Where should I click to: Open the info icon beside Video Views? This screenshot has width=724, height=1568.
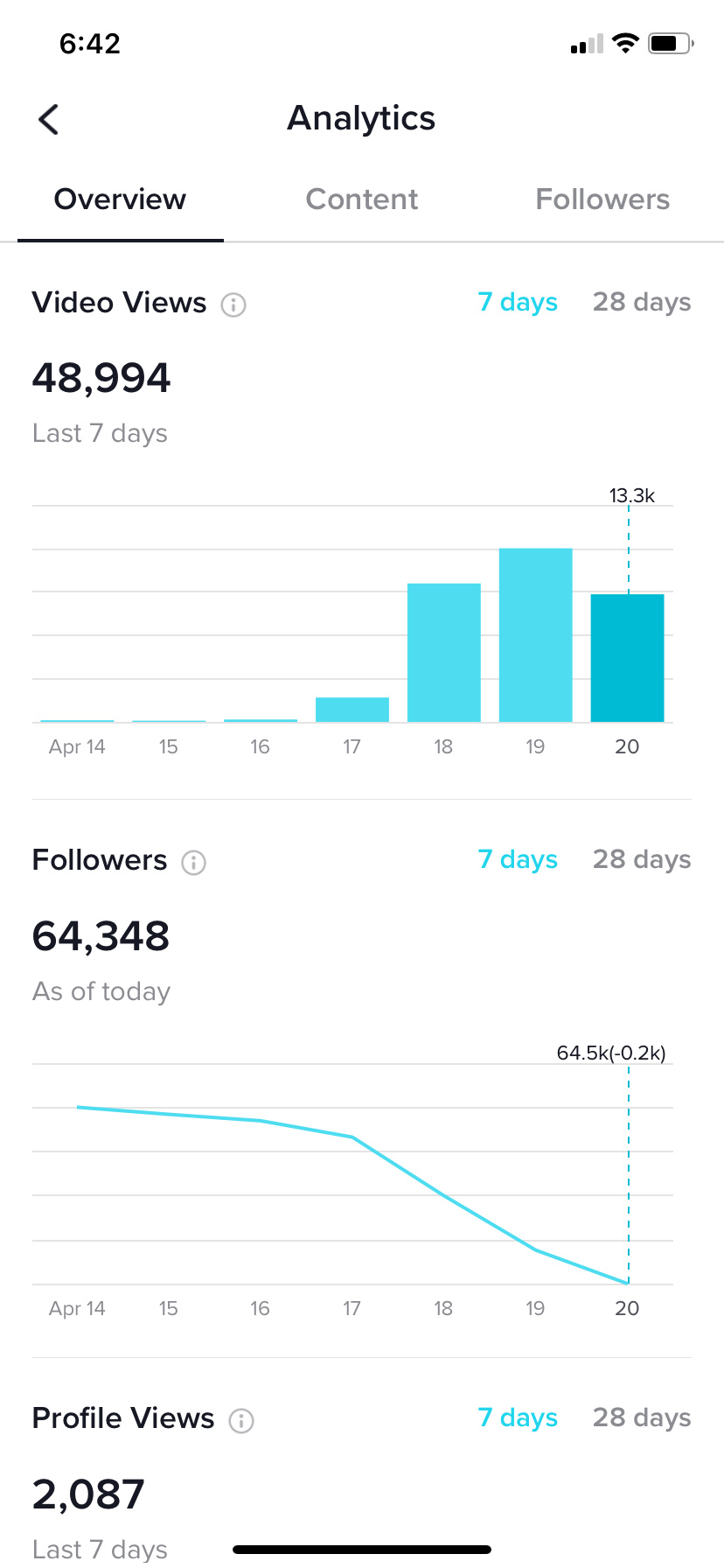pos(233,304)
